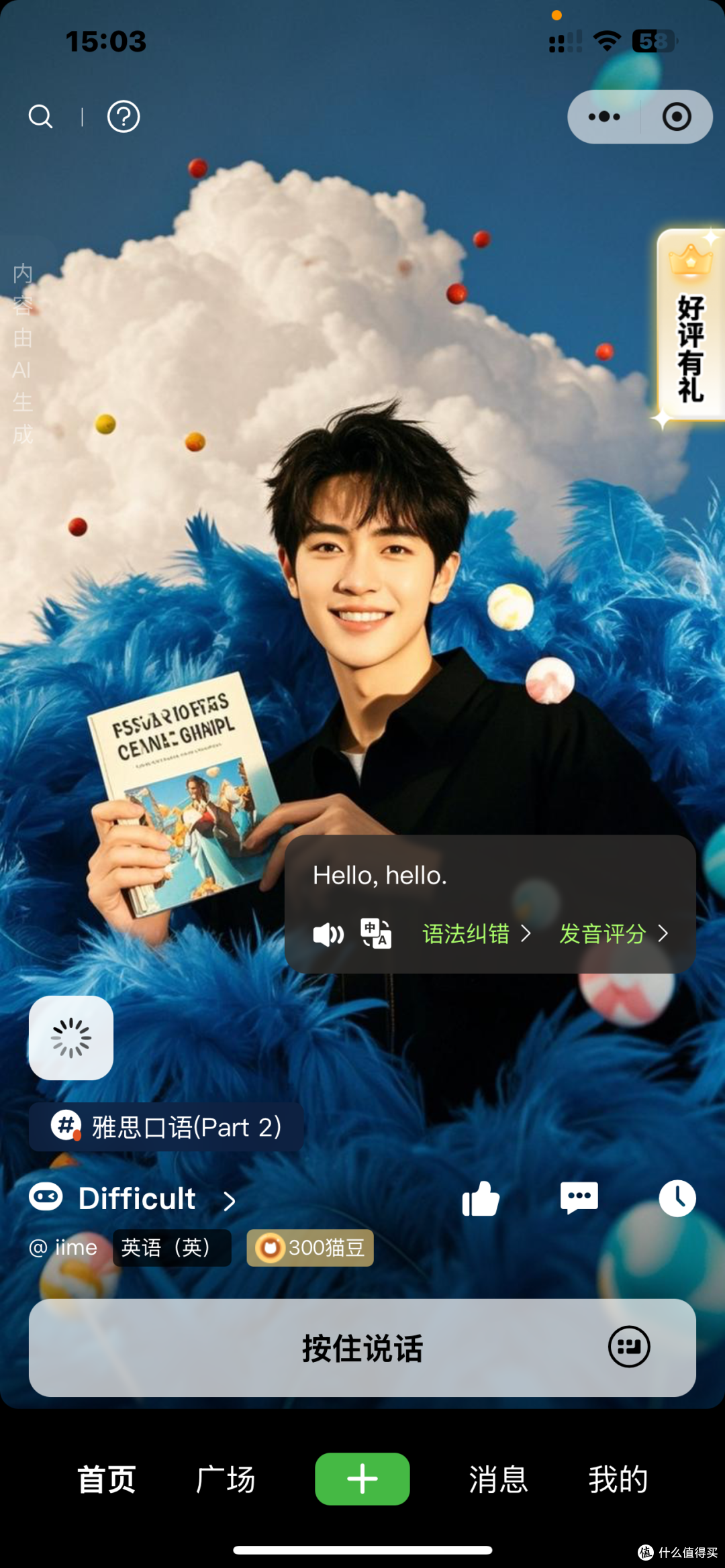Open the comments bubble icon
Screen dimensions: 725x1568
(579, 1198)
